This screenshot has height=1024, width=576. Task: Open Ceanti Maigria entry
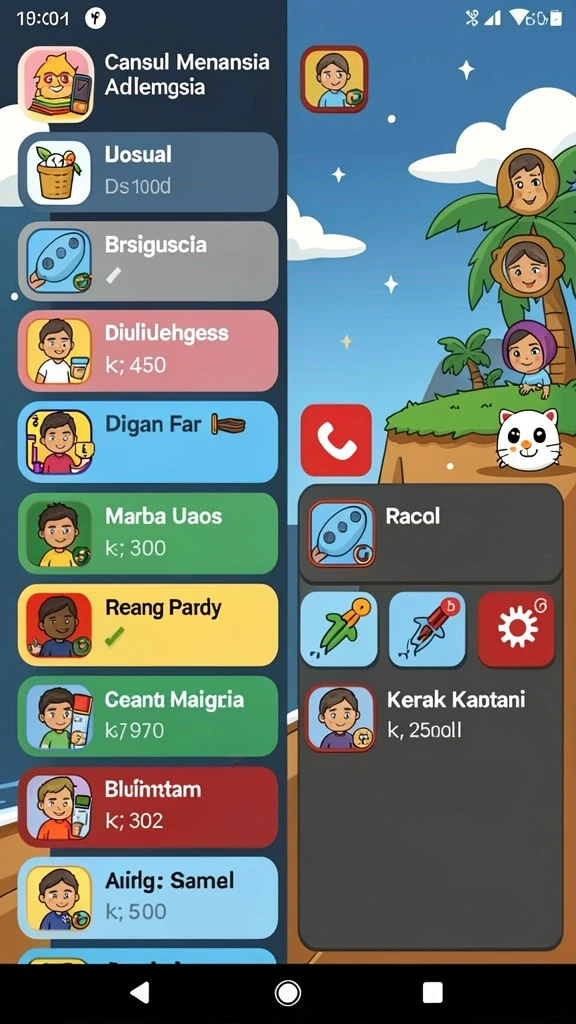(x=148, y=716)
